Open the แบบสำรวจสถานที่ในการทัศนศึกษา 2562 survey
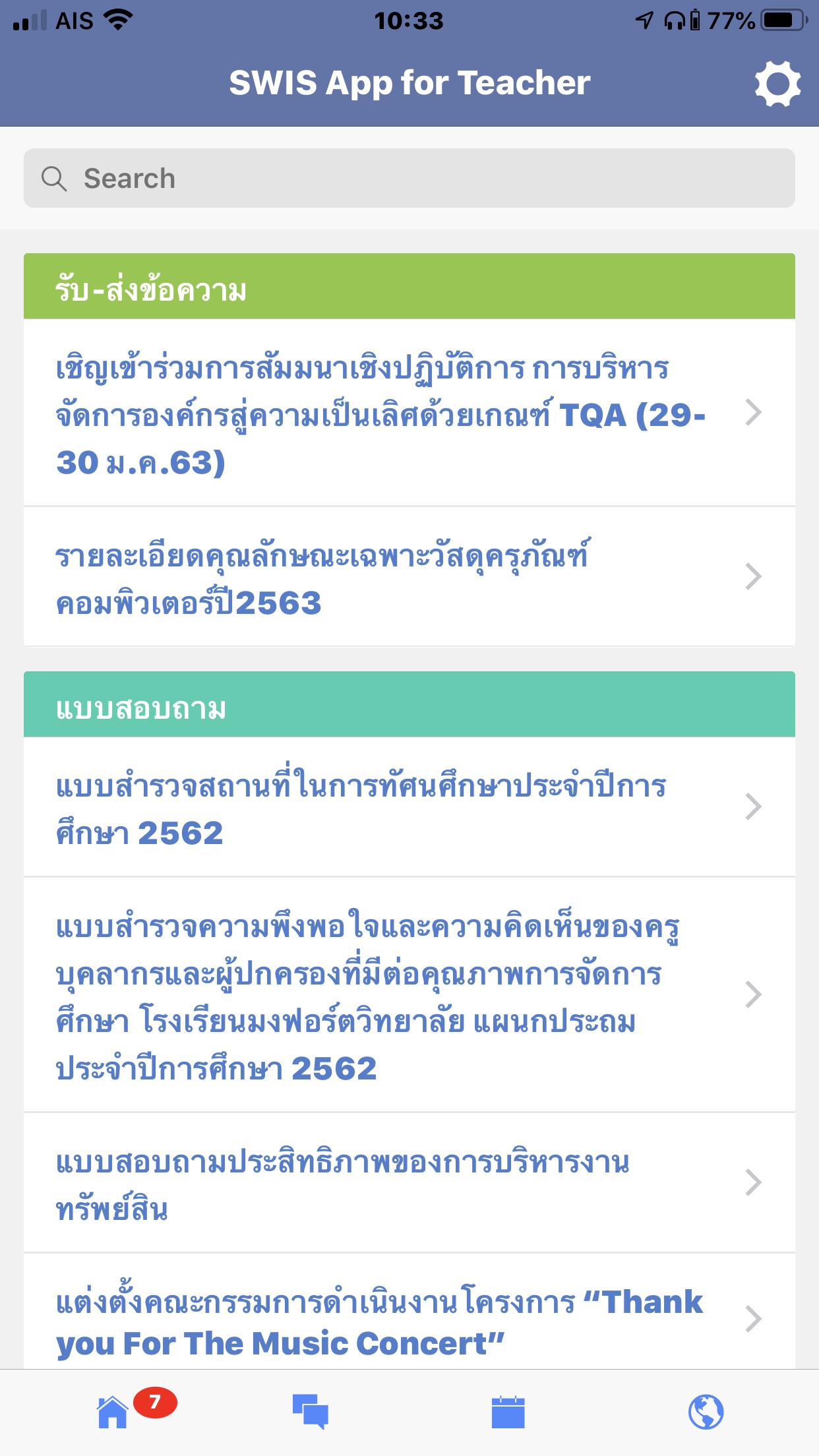Screen dimensions: 819x1456 coord(409,808)
